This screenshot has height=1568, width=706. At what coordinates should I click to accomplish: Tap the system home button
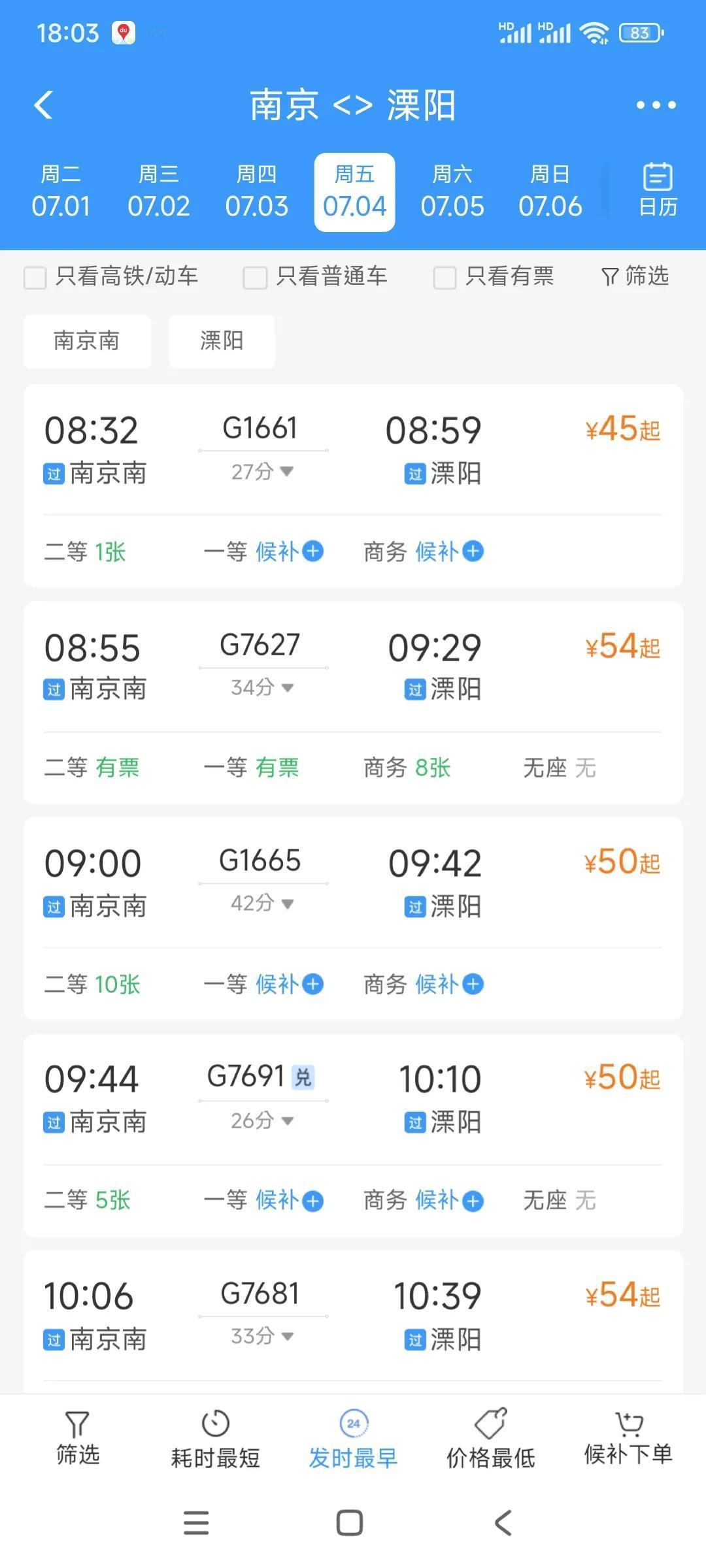pyautogui.click(x=350, y=1523)
